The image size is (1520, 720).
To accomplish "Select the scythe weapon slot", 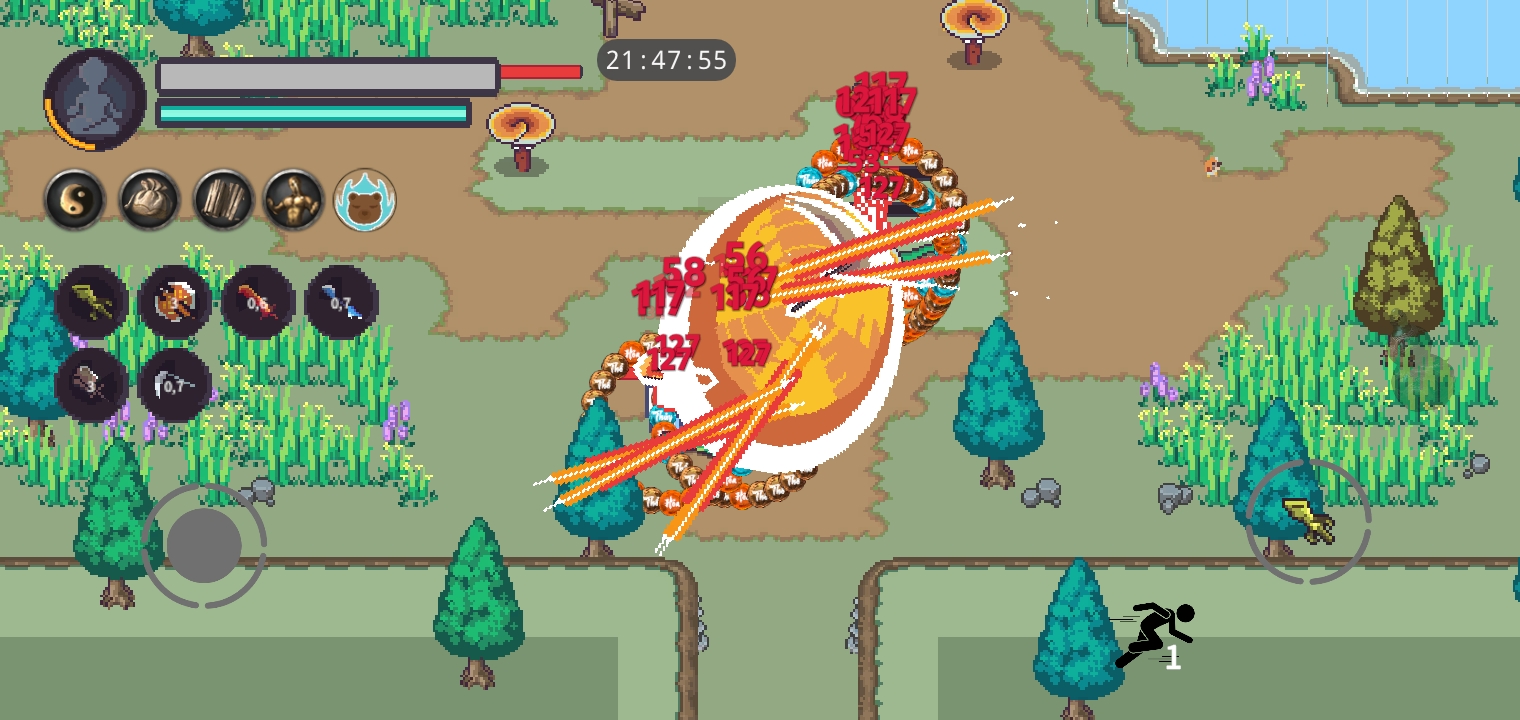I will click(x=175, y=385).
